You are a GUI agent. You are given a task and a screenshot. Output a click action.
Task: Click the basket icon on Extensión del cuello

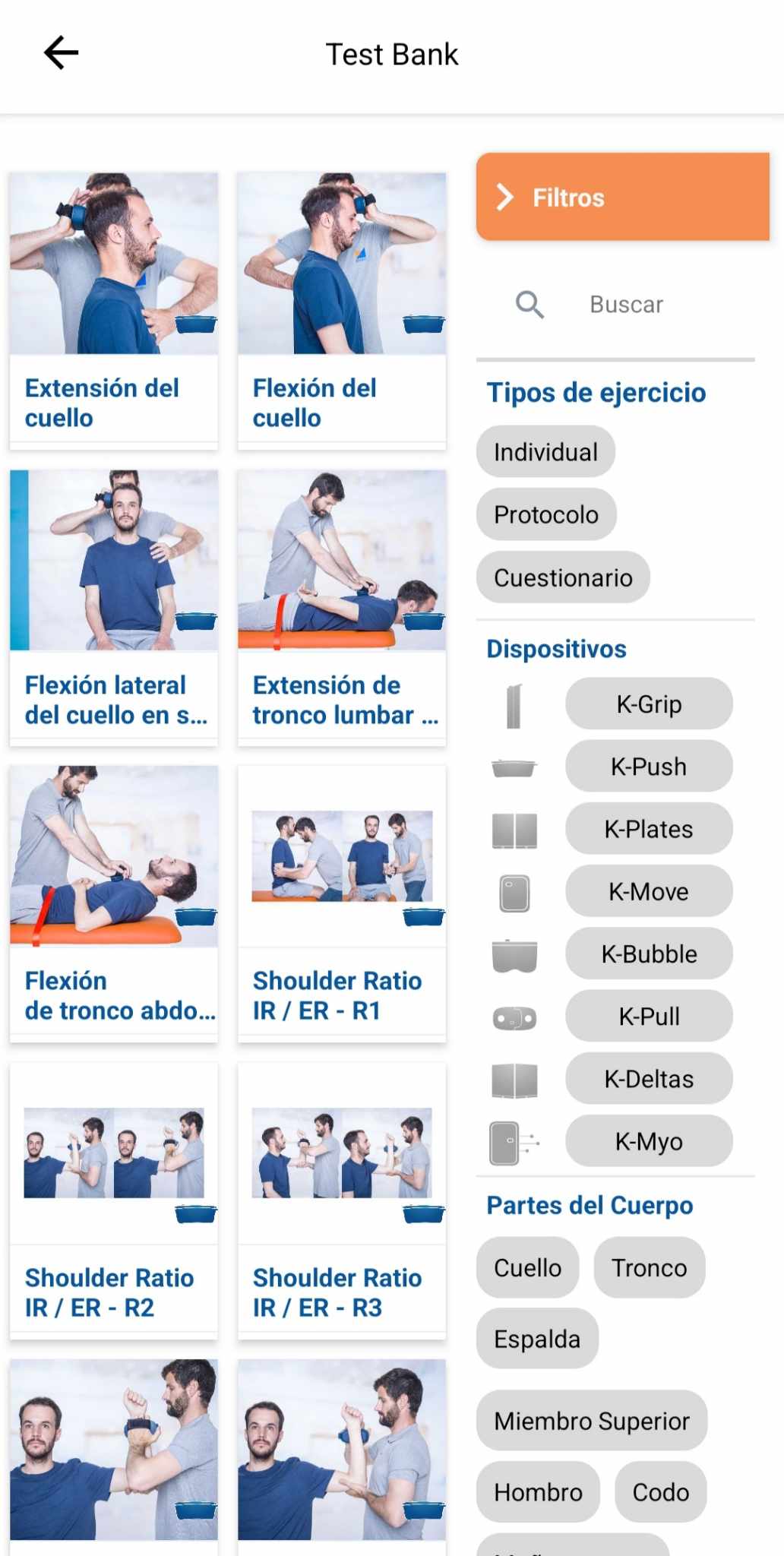[x=196, y=324]
